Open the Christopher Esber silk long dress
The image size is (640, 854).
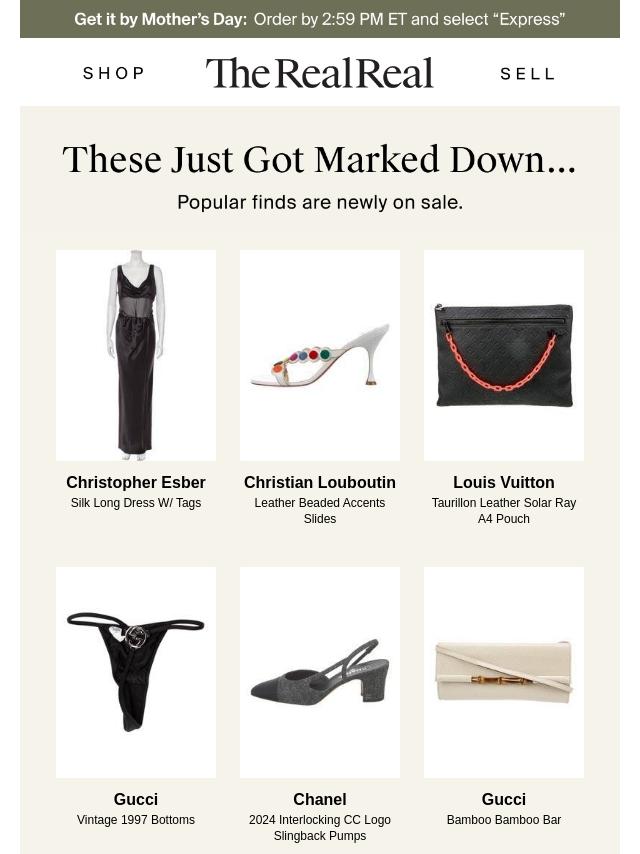tap(136, 355)
